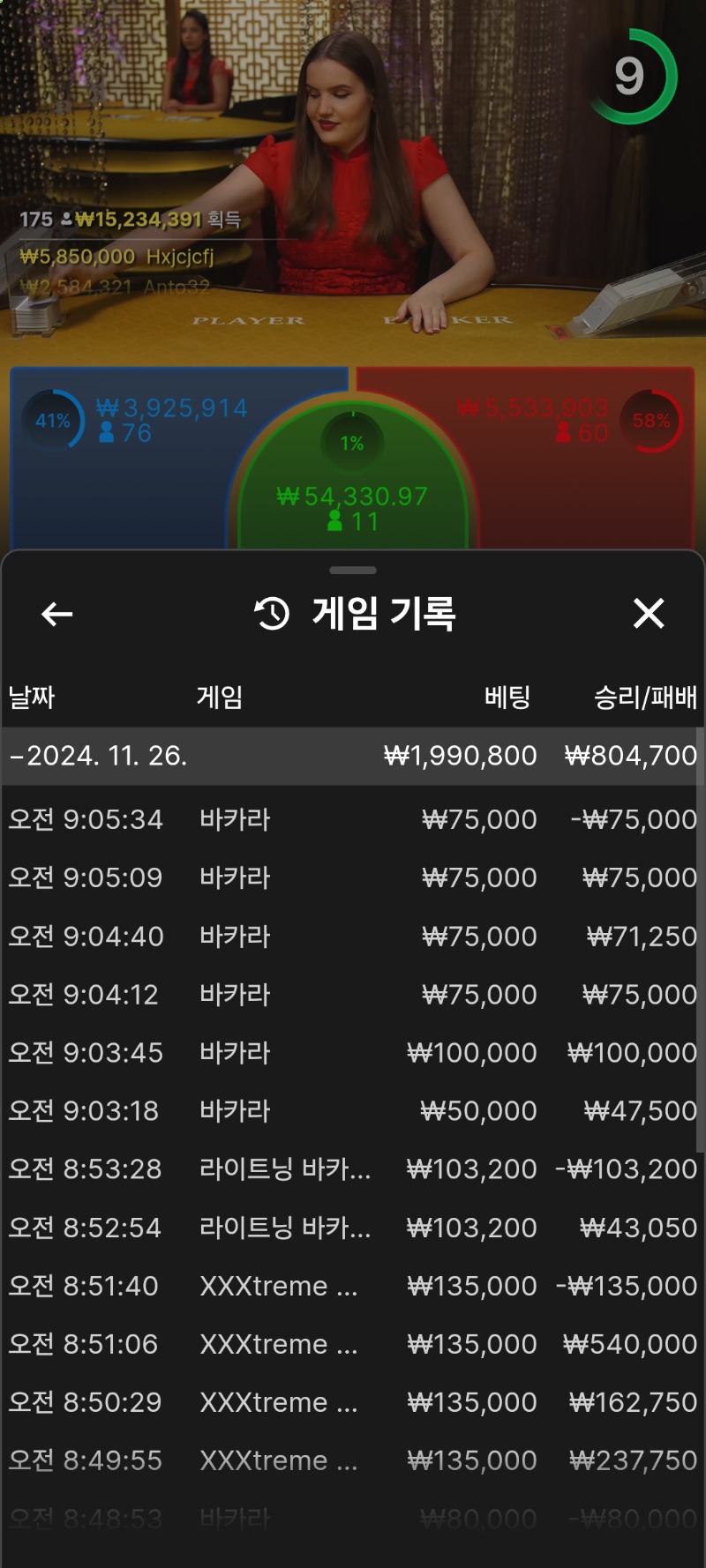Screen dimensions: 706x1568
Task: Open the 오전 9:05:34 바카라 record
Action: [351, 819]
